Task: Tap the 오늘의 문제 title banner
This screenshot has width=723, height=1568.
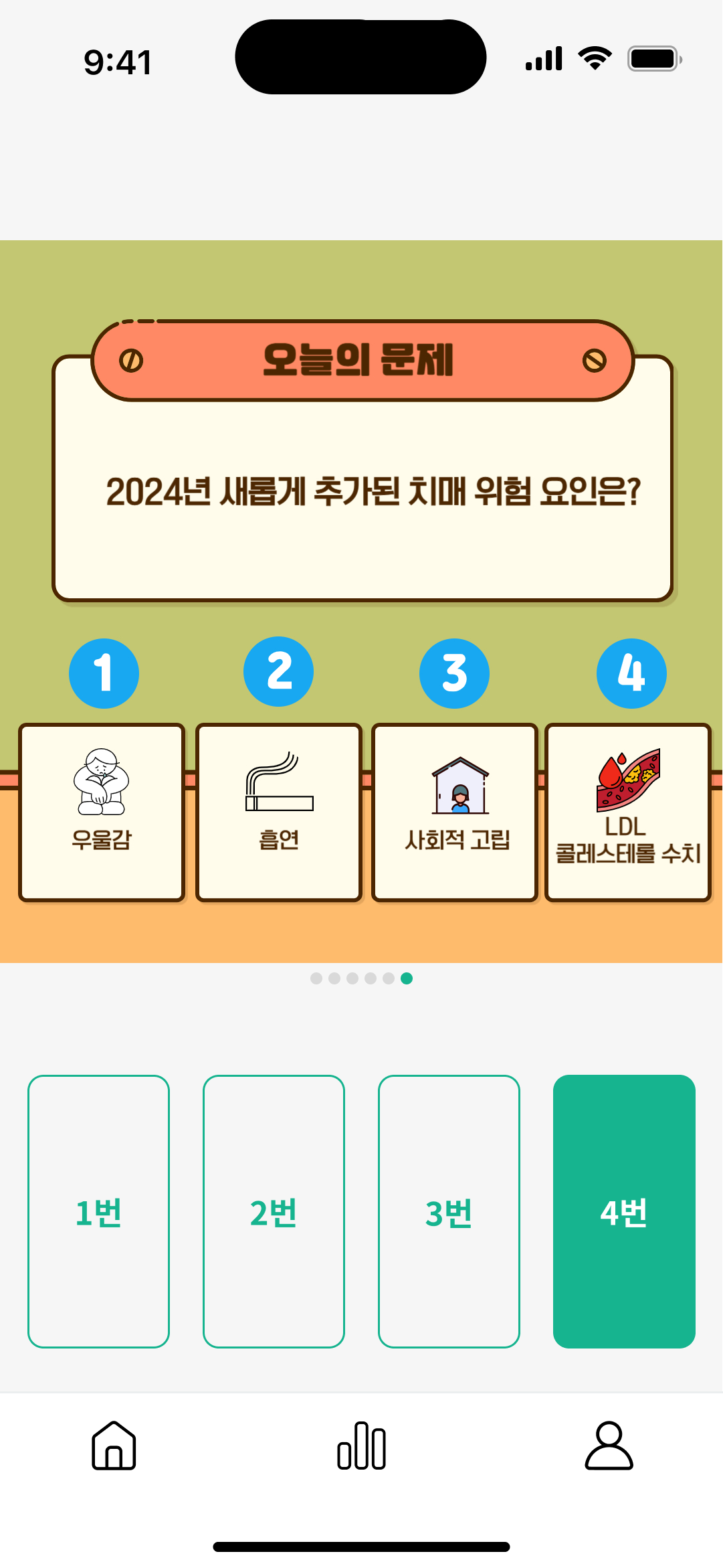Action: (361, 359)
